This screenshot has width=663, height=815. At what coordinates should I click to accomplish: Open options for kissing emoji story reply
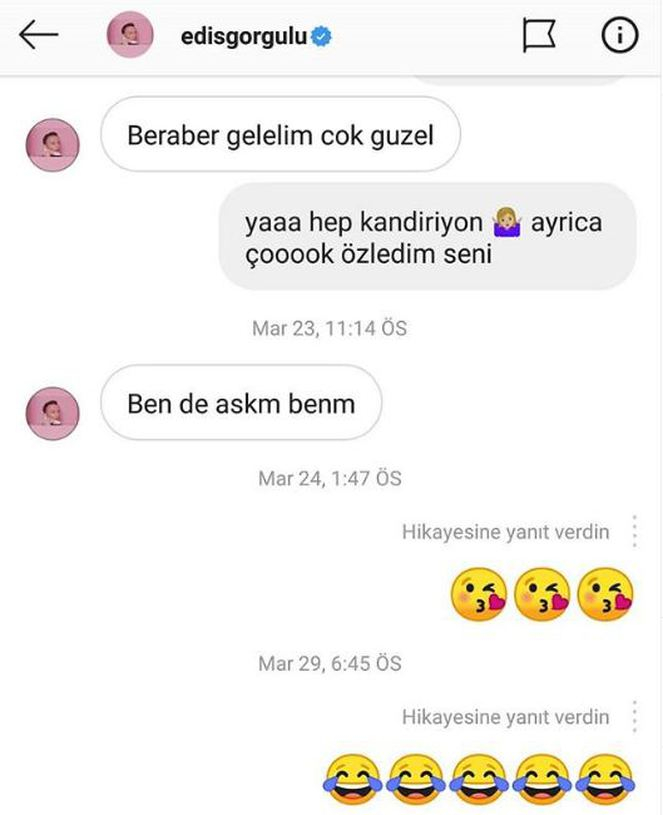click(634, 532)
